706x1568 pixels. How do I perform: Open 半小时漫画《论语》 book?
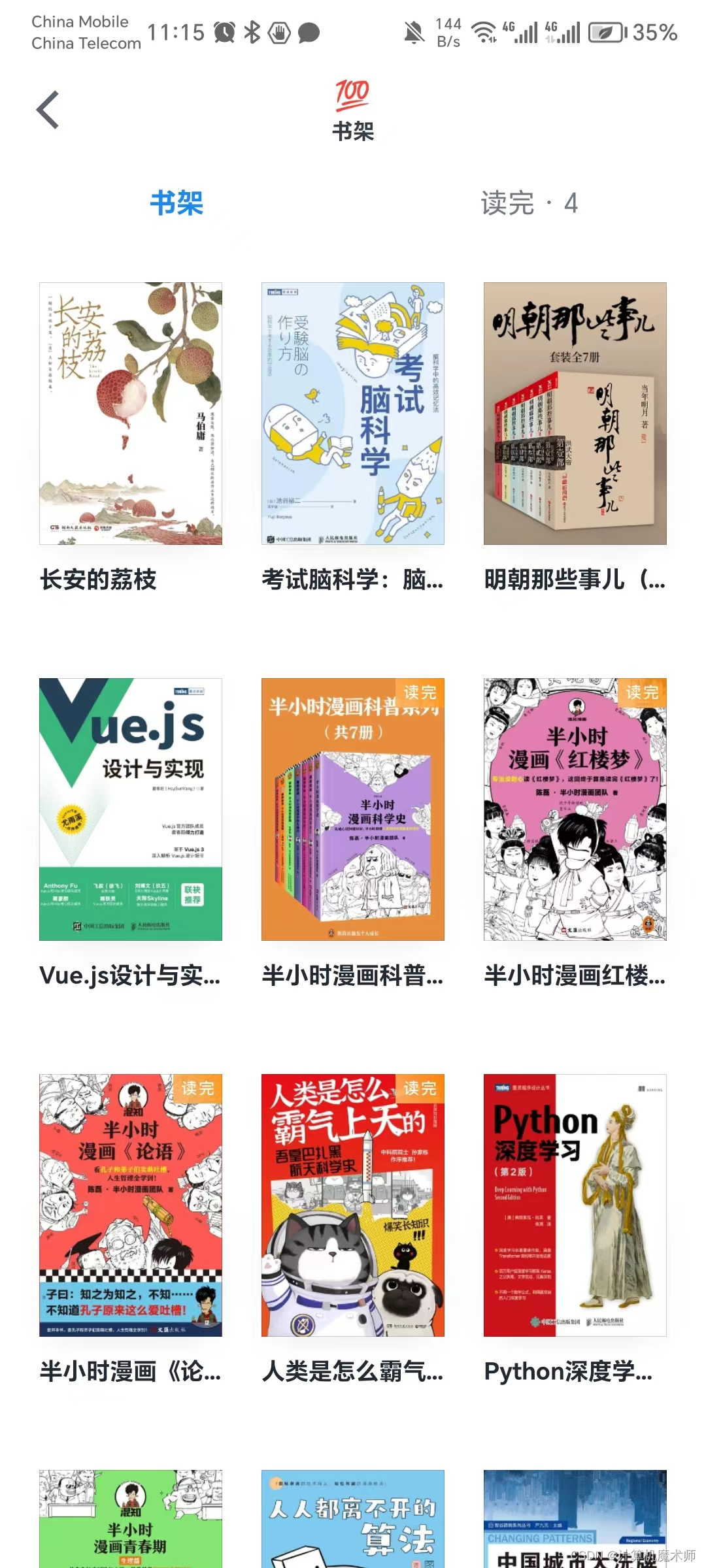pyautogui.click(x=131, y=1205)
